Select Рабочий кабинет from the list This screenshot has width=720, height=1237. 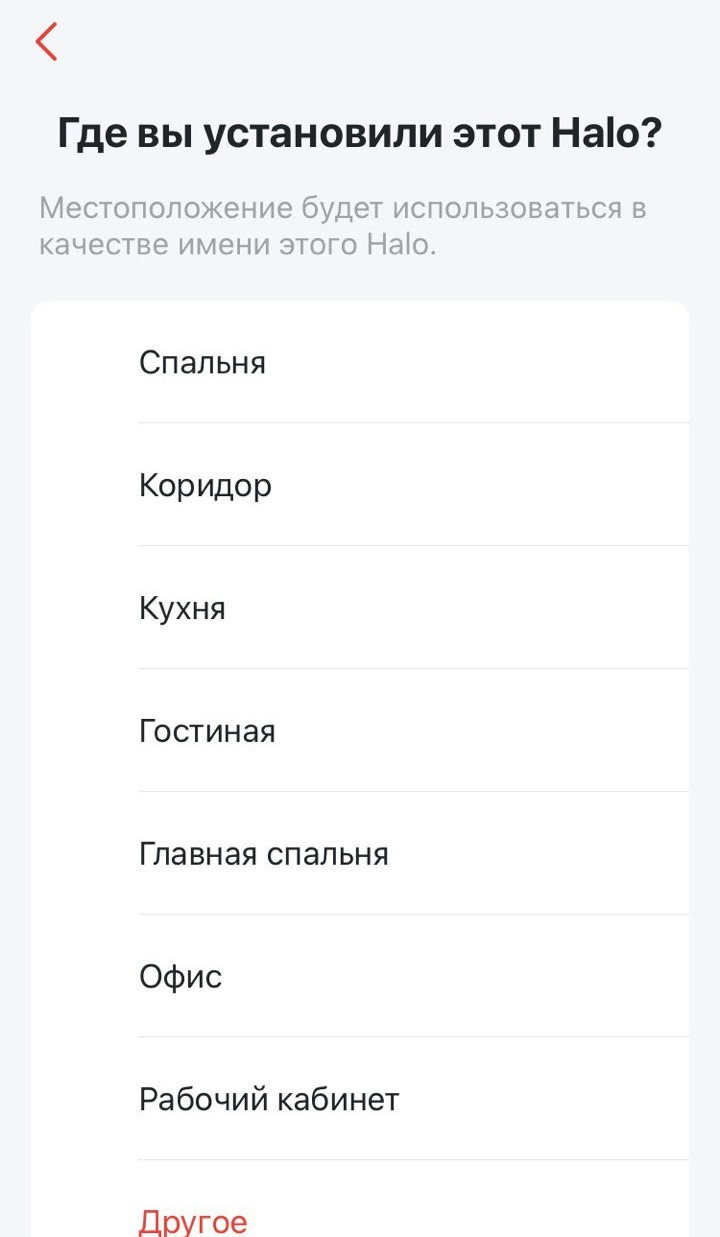click(x=360, y=1100)
